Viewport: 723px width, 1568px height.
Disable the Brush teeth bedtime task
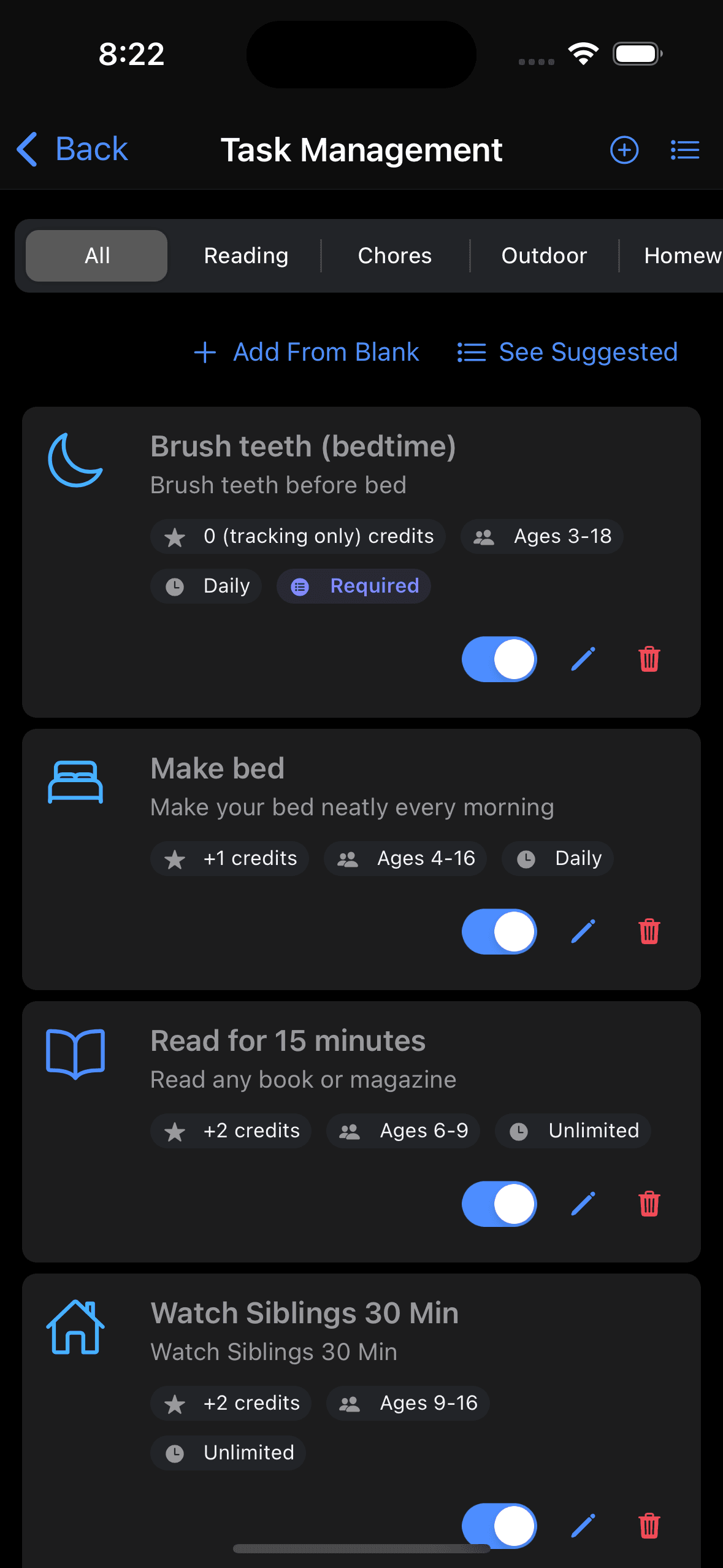tap(499, 659)
